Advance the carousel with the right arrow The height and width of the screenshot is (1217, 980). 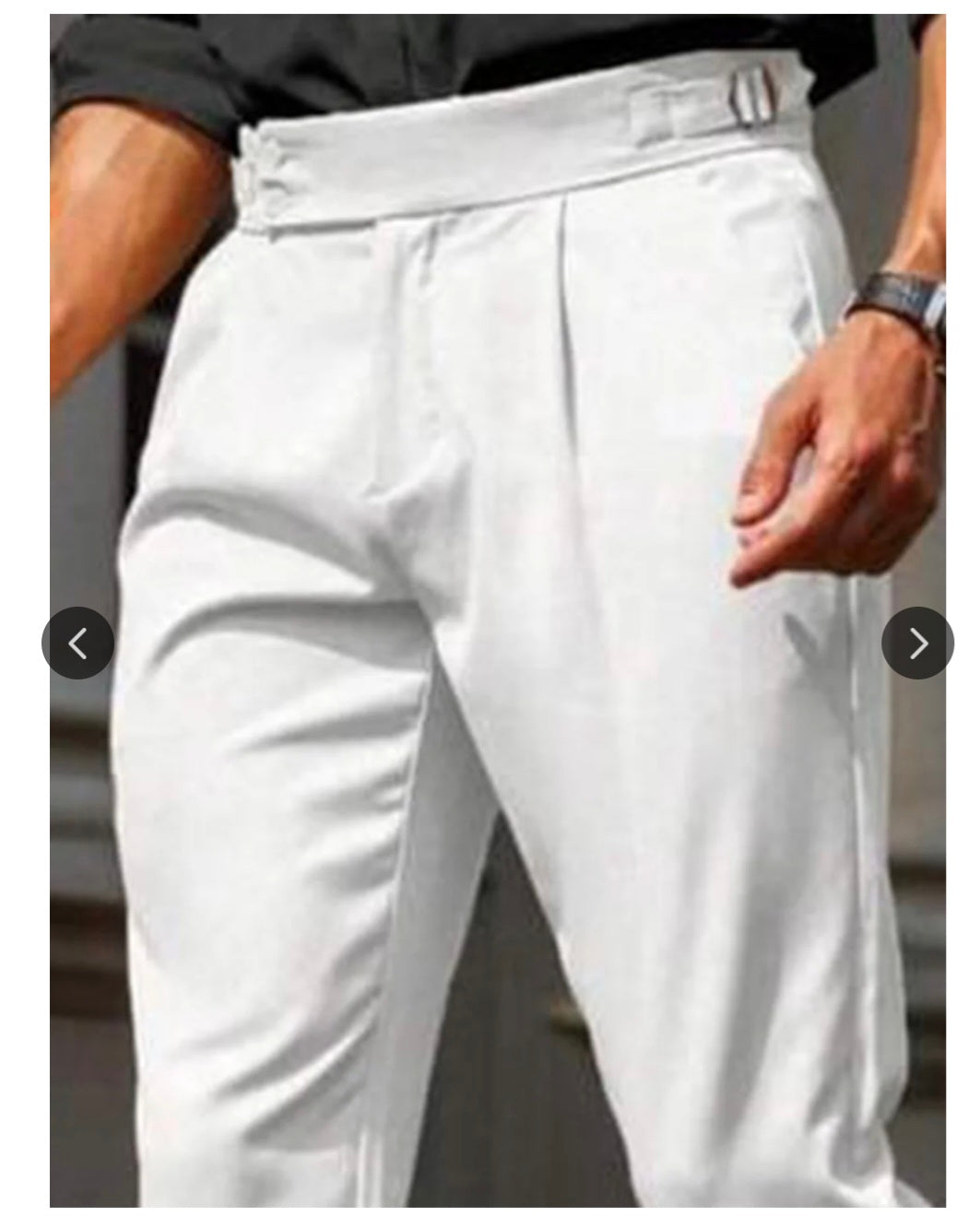[917, 643]
